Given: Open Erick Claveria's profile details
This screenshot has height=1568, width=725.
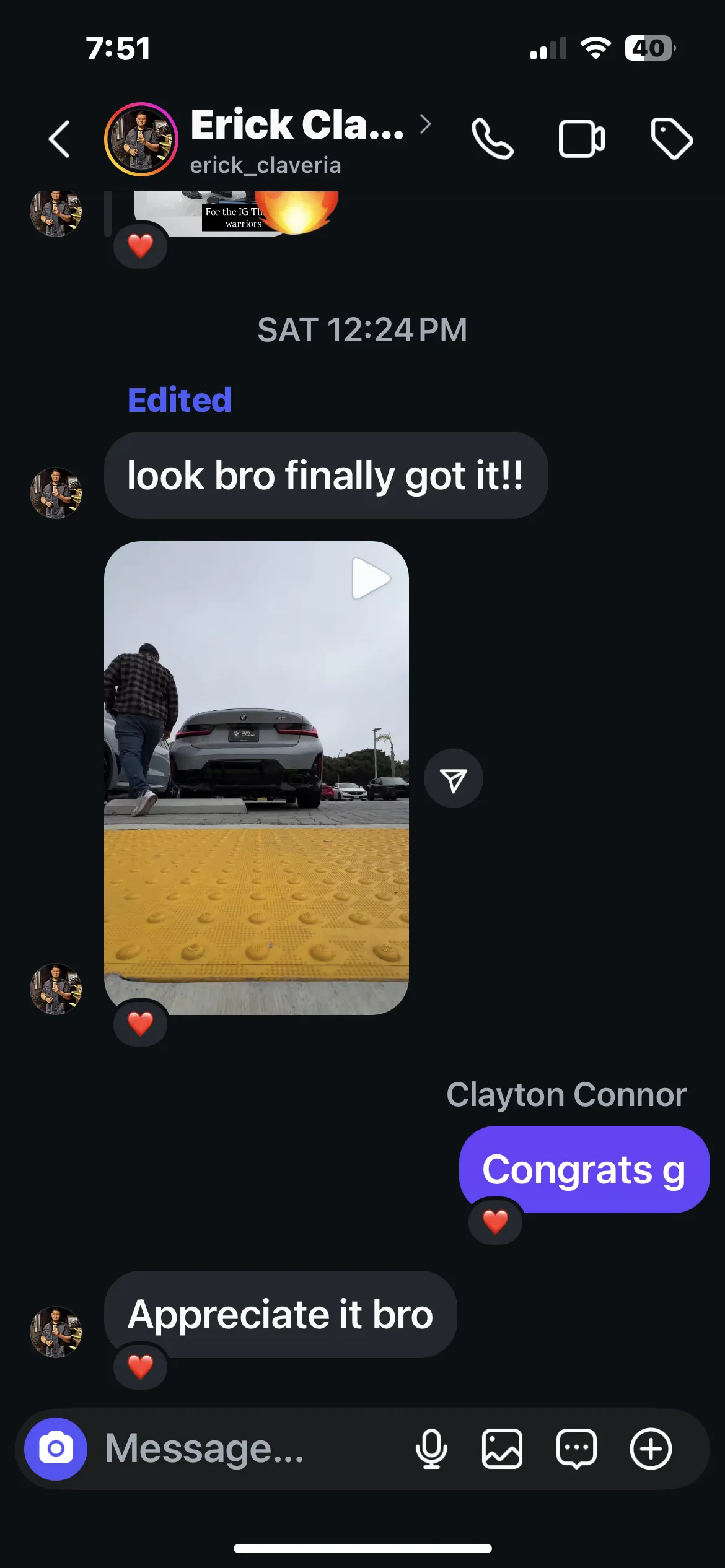Looking at the screenshot, I should pos(310,139).
